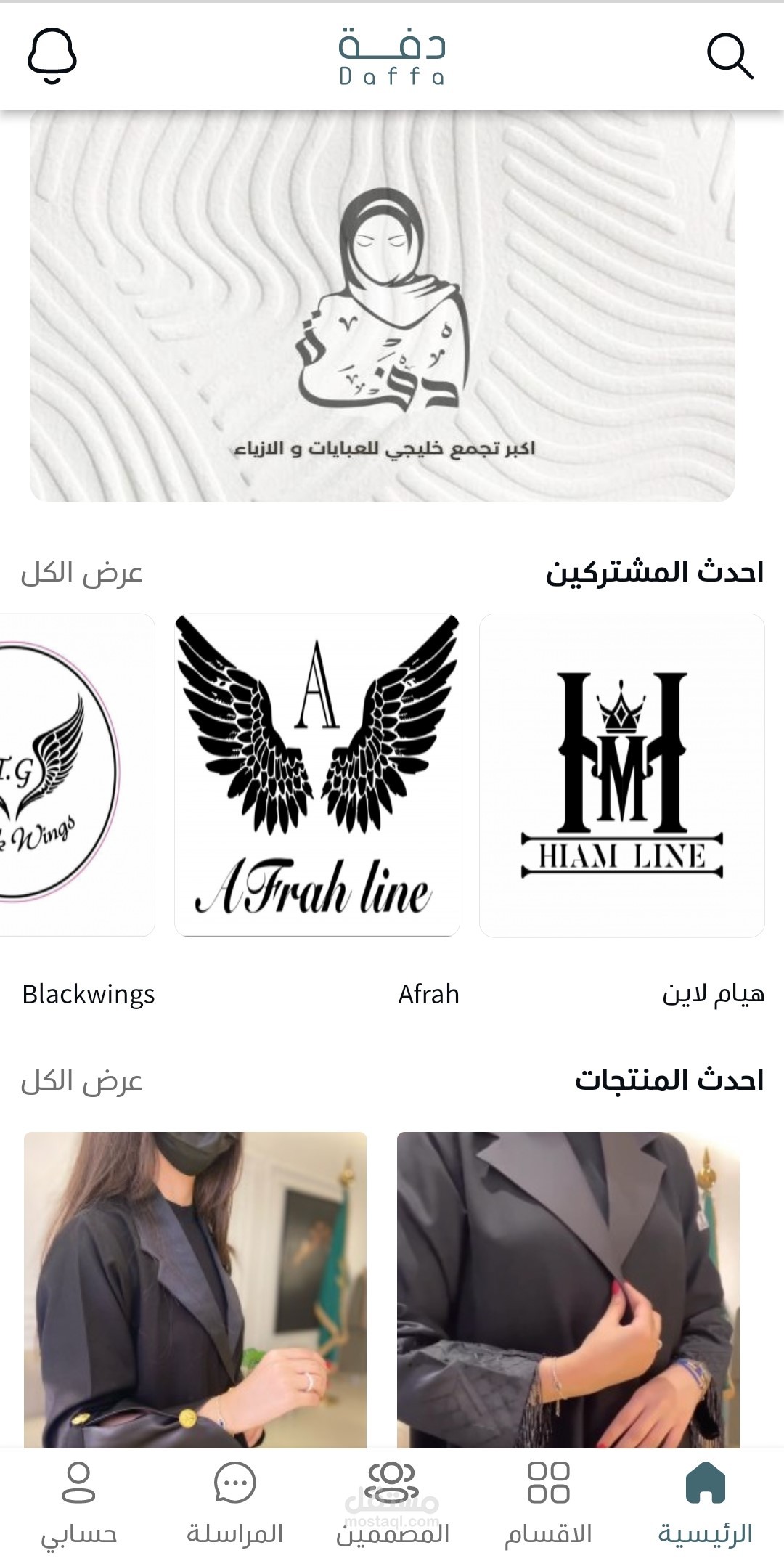
Task: Open the abaya with the satin lapel
Action: [568, 1290]
